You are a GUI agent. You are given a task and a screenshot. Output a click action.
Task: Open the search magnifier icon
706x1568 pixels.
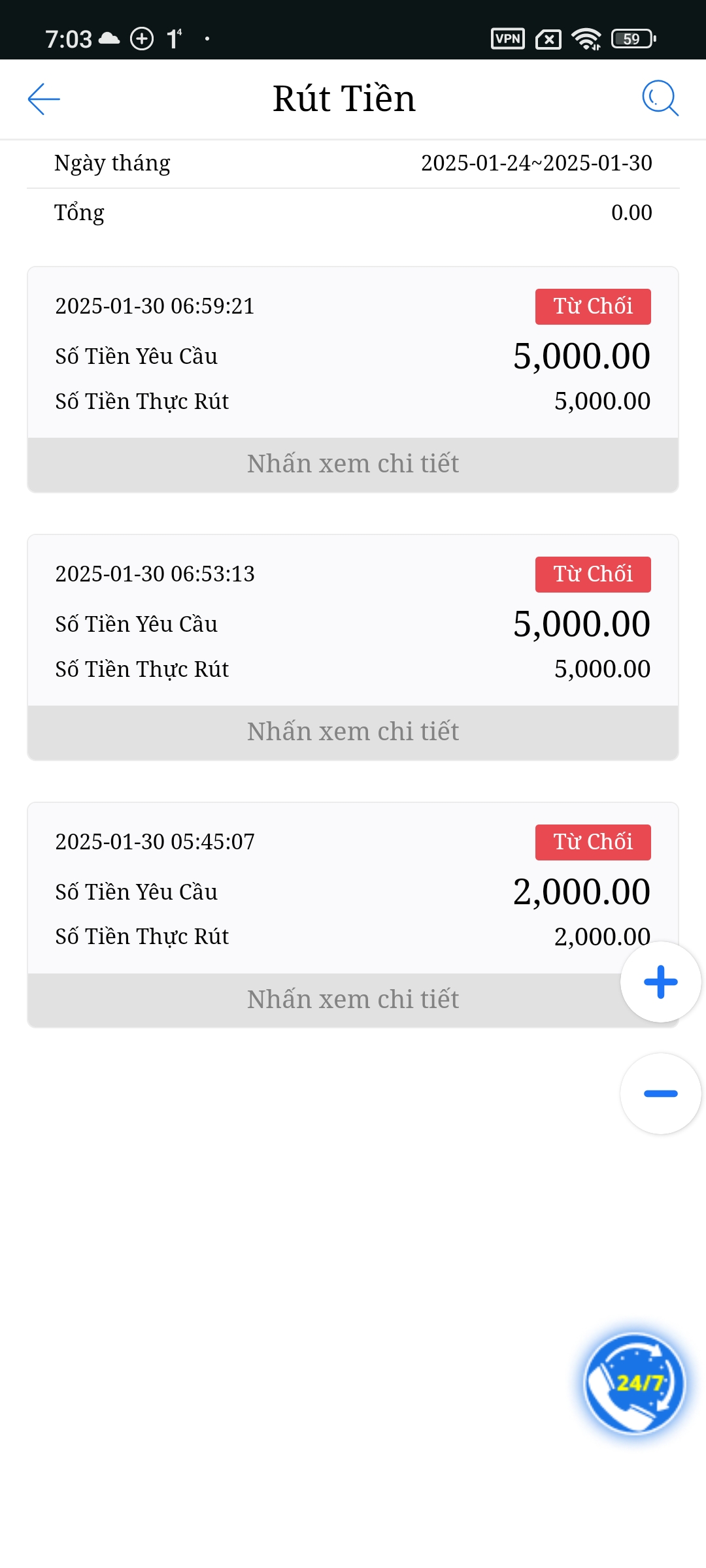point(660,99)
